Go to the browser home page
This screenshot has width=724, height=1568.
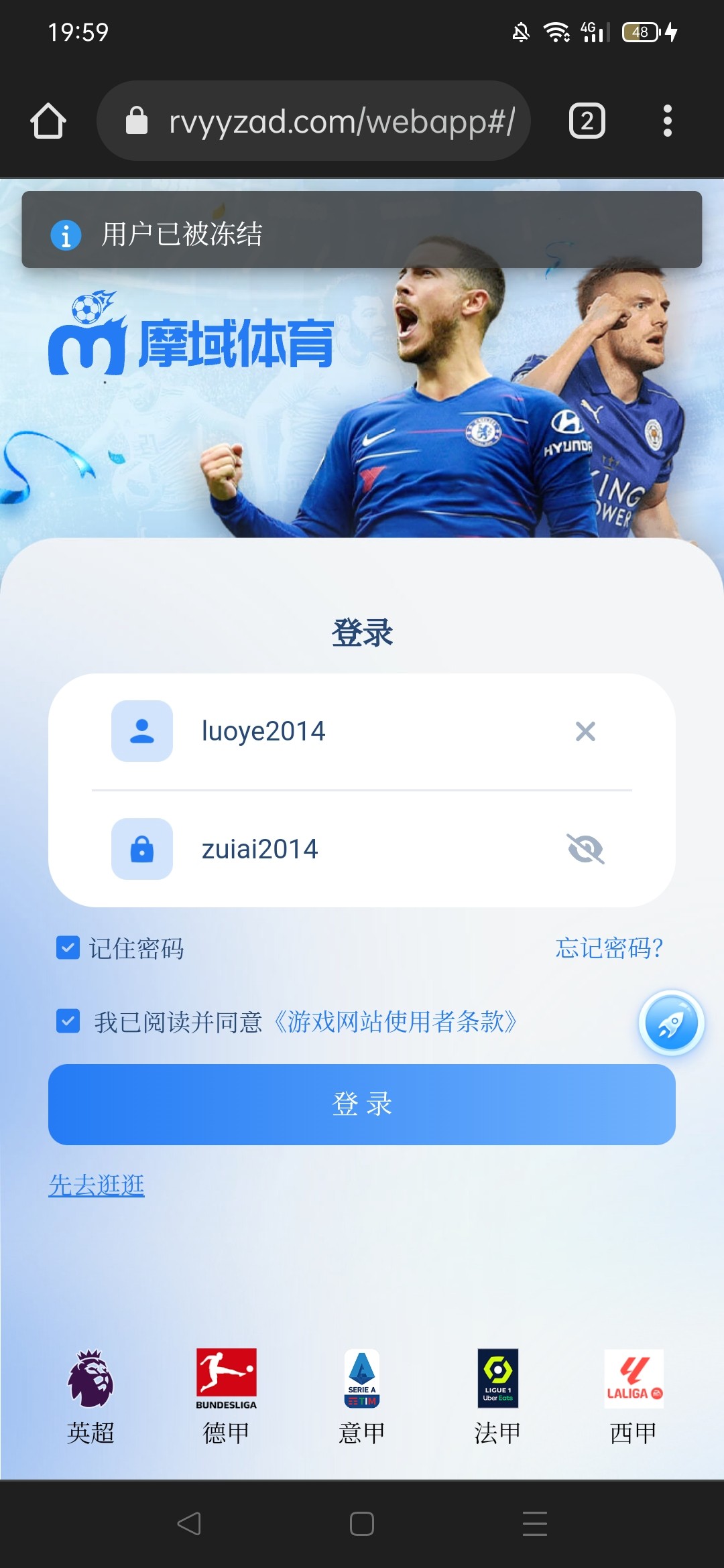pyautogui.click(x=48, y=121)
